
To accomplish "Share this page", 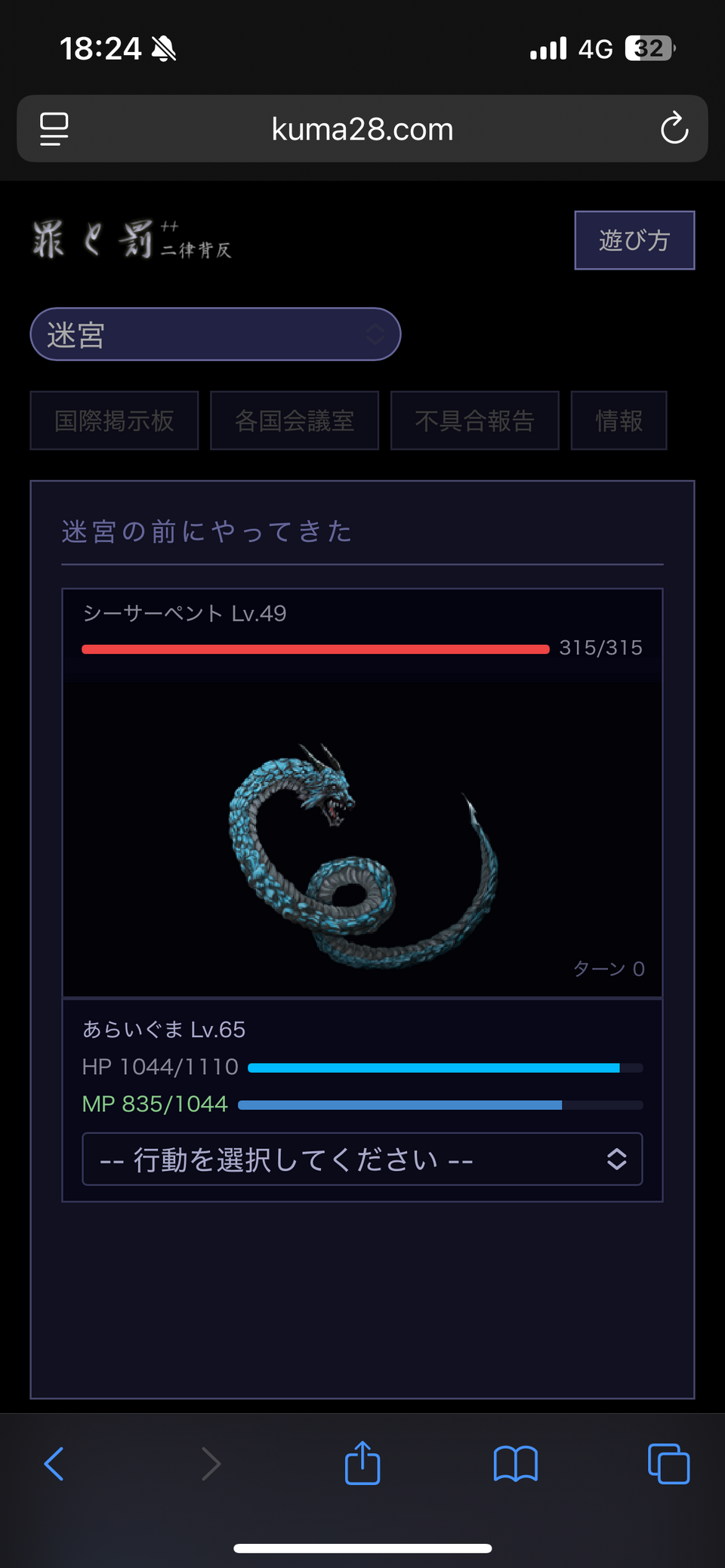I will [362, 1463].
